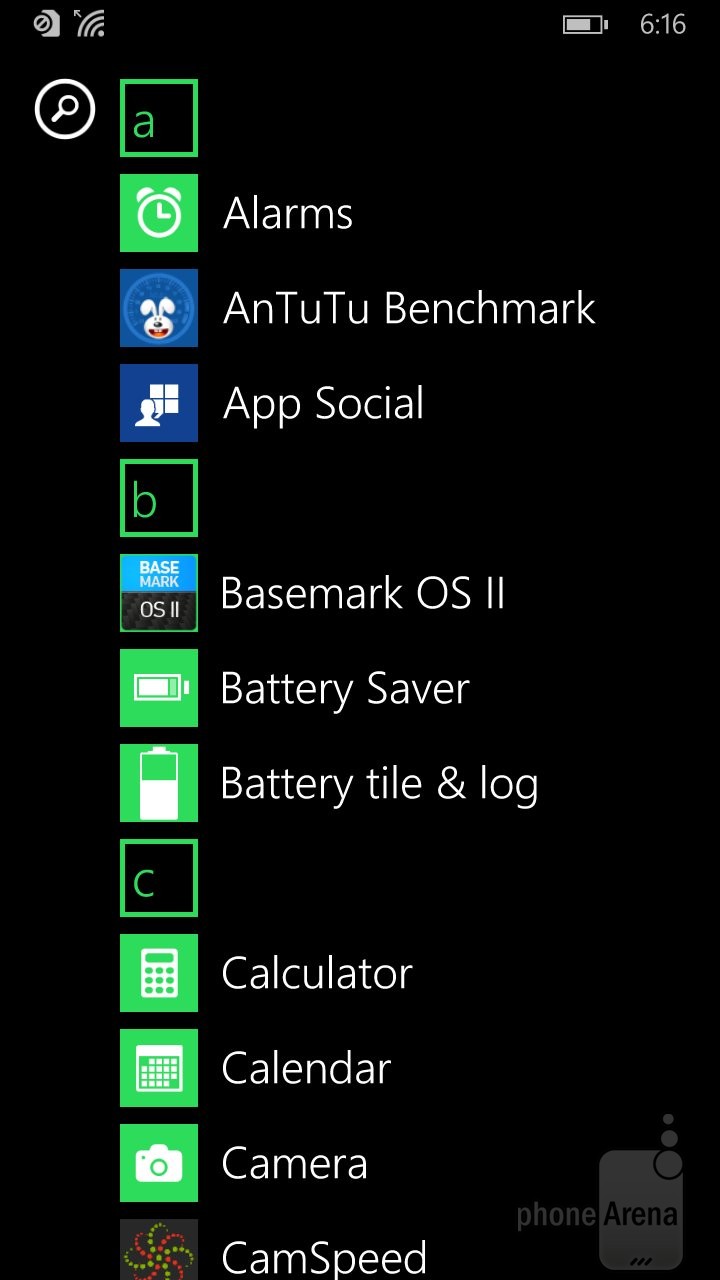Open the letter 'a' jump list

[x=159, y=118]
